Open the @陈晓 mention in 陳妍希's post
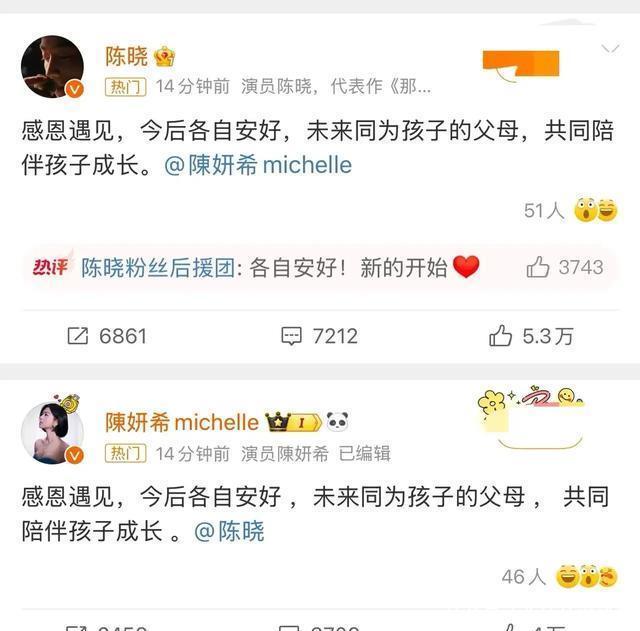The height and width of the screenshot is (631, 640). (x=229, y=531)
